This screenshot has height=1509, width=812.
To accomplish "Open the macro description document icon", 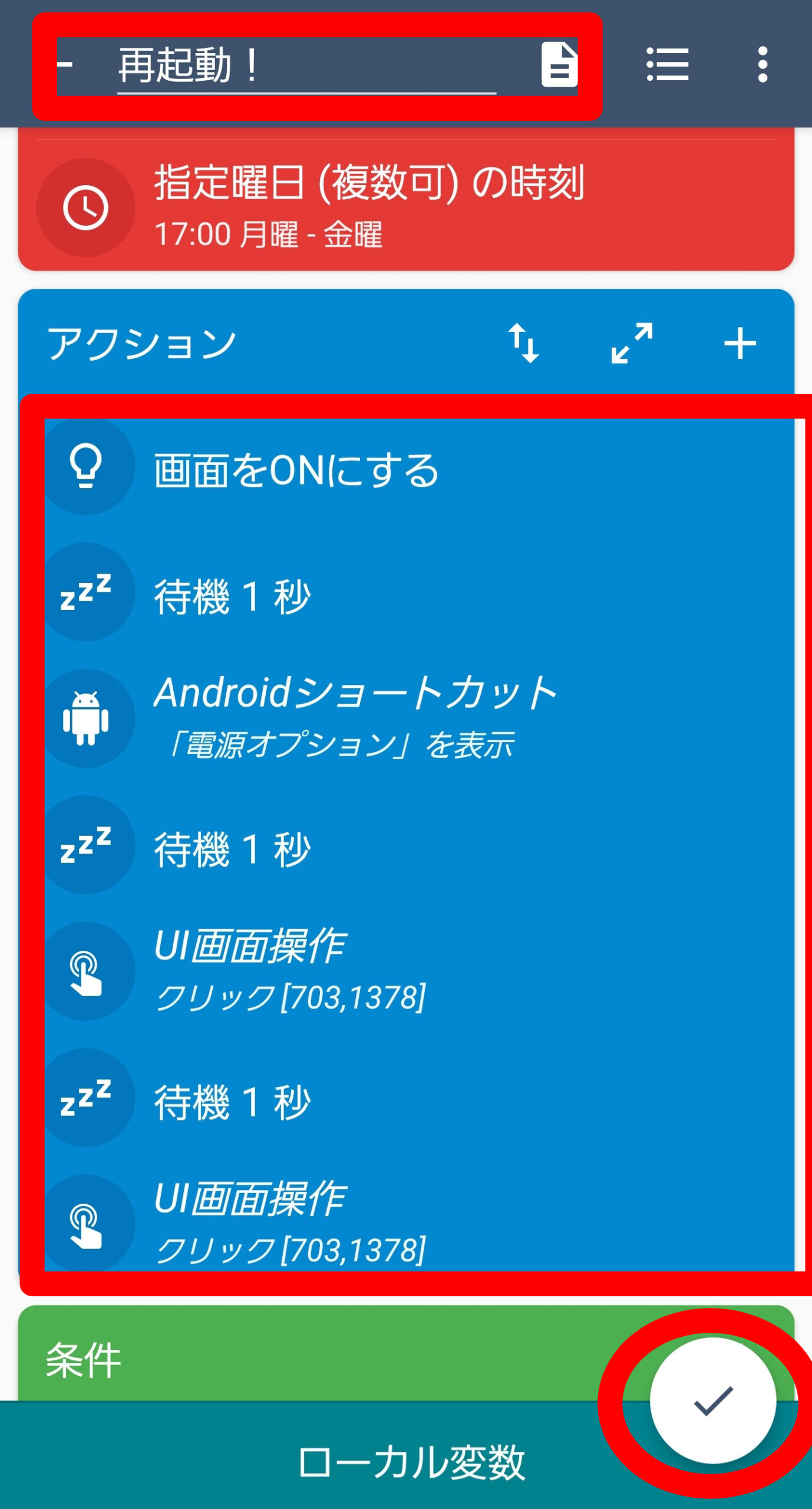I will pyautogui.click(x=559, y=64).
